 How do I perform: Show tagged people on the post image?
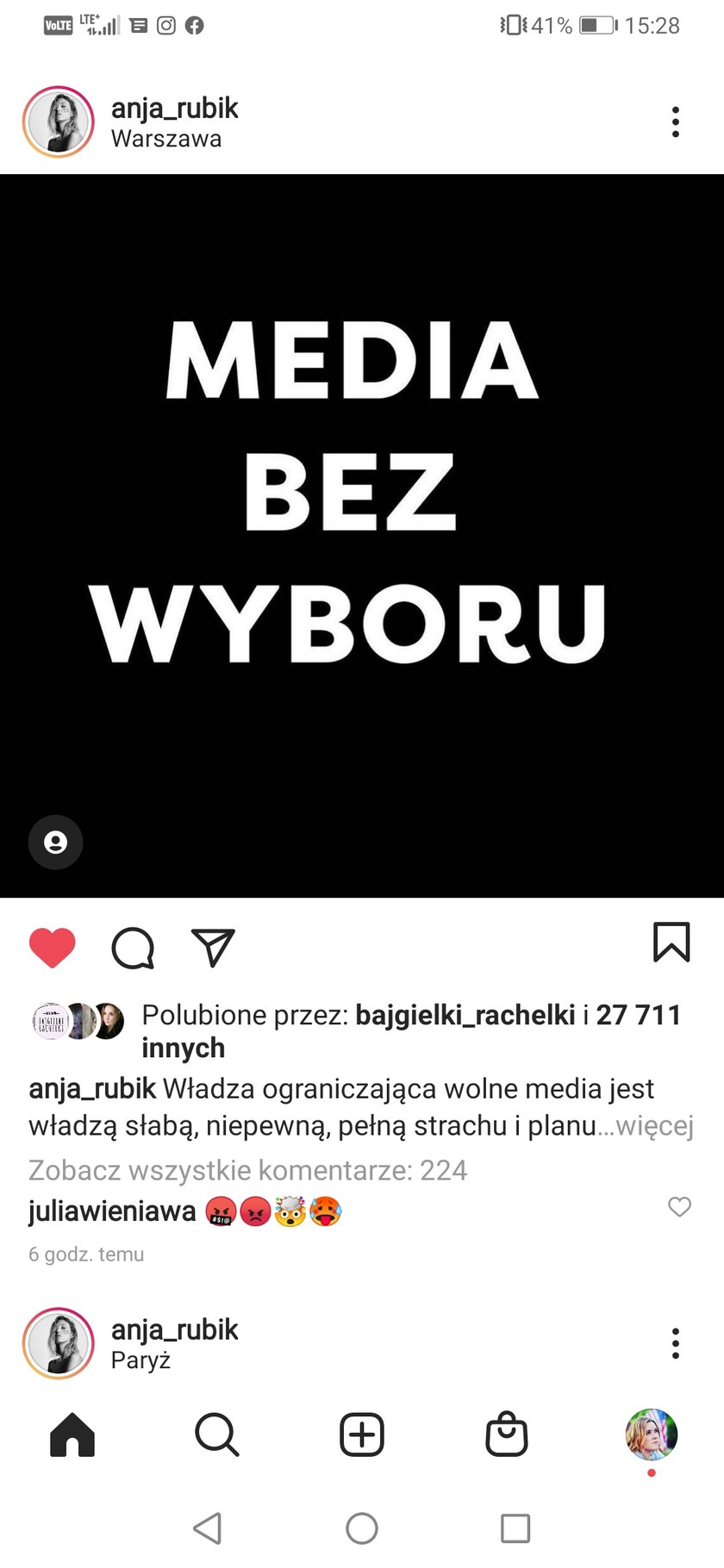(55, 842)
